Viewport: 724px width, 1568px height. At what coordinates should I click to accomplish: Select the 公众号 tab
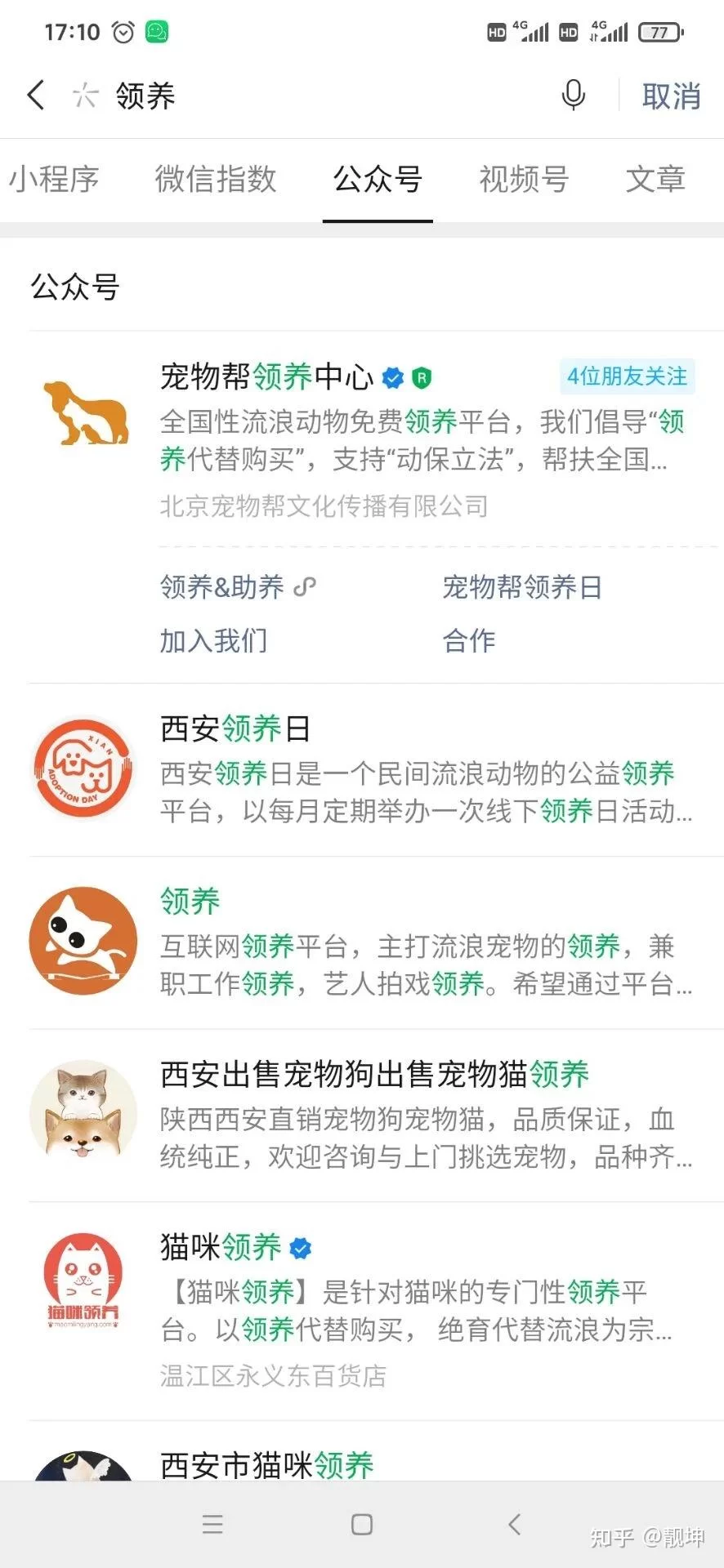[x=378, y=179]
